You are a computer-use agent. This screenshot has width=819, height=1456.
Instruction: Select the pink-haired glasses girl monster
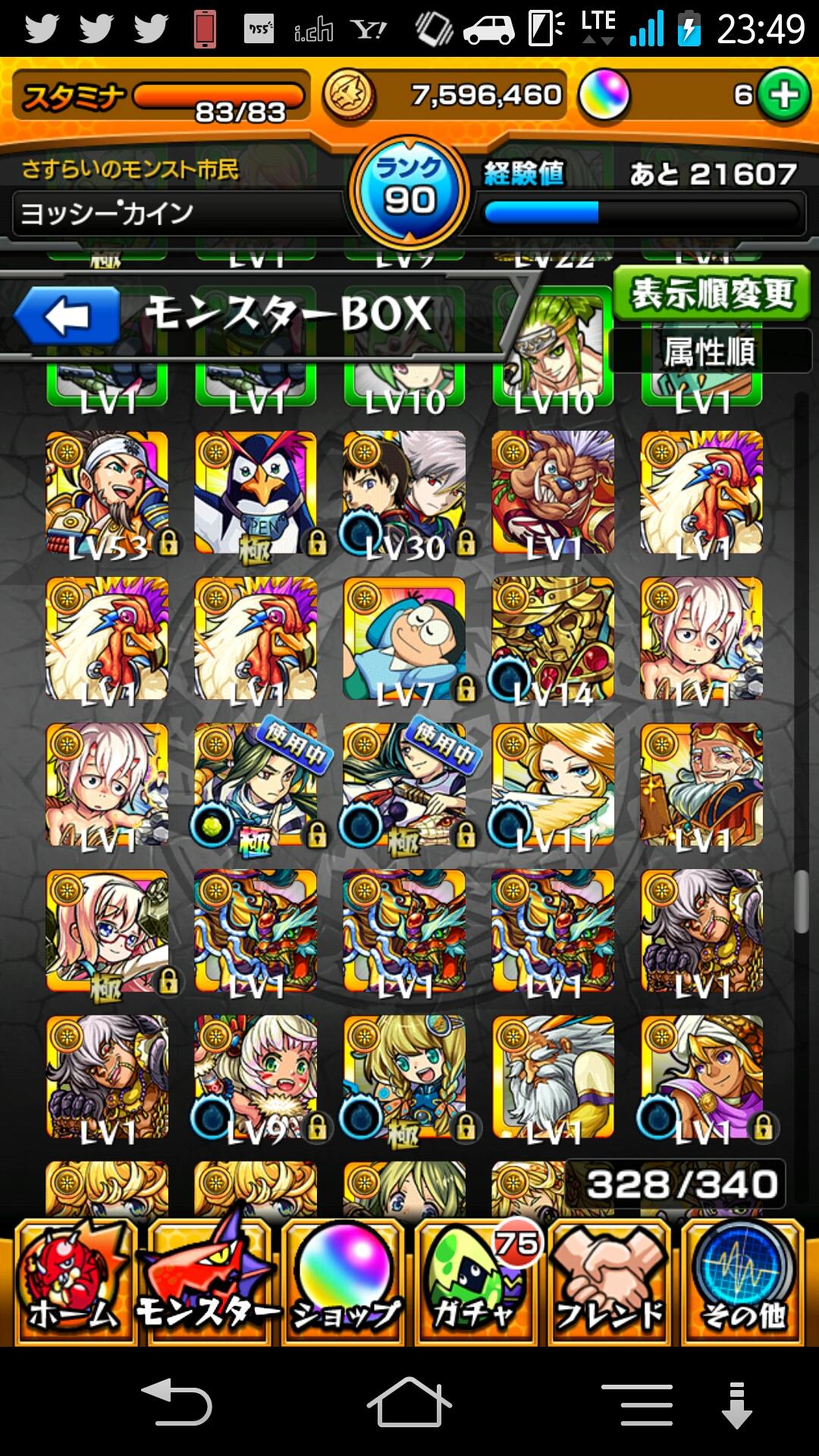106,931
